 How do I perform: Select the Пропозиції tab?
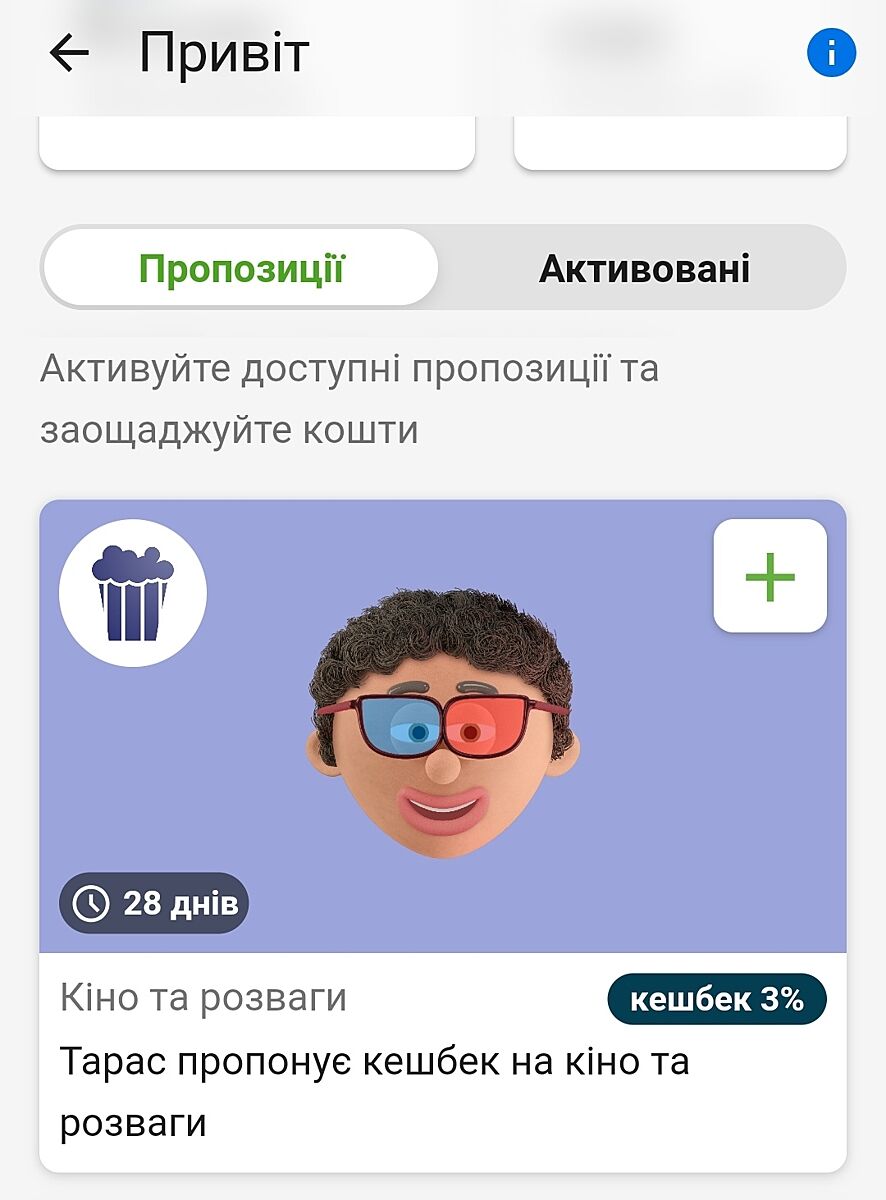241,269
